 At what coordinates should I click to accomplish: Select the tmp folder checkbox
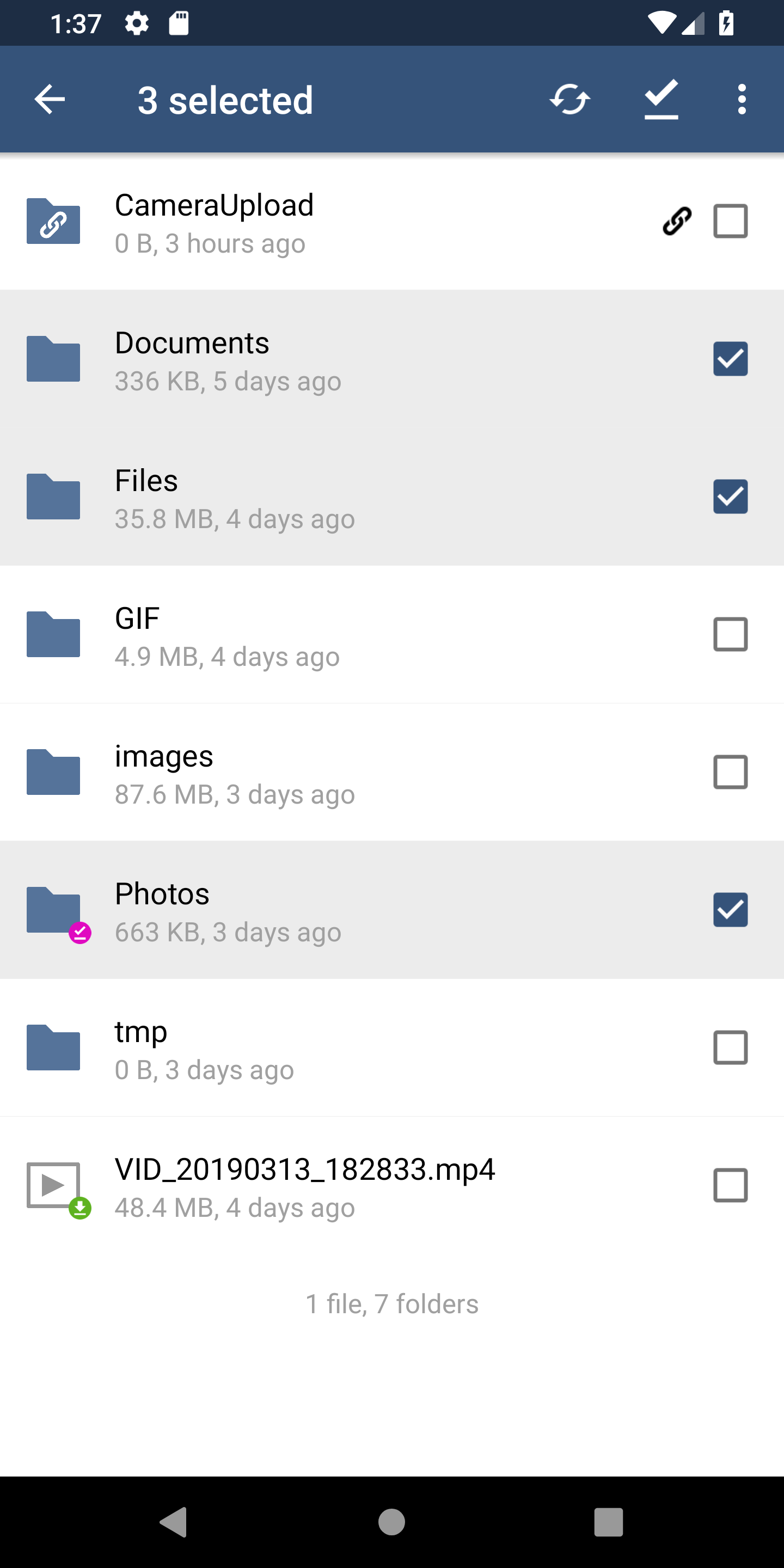tap(730, 1048)
